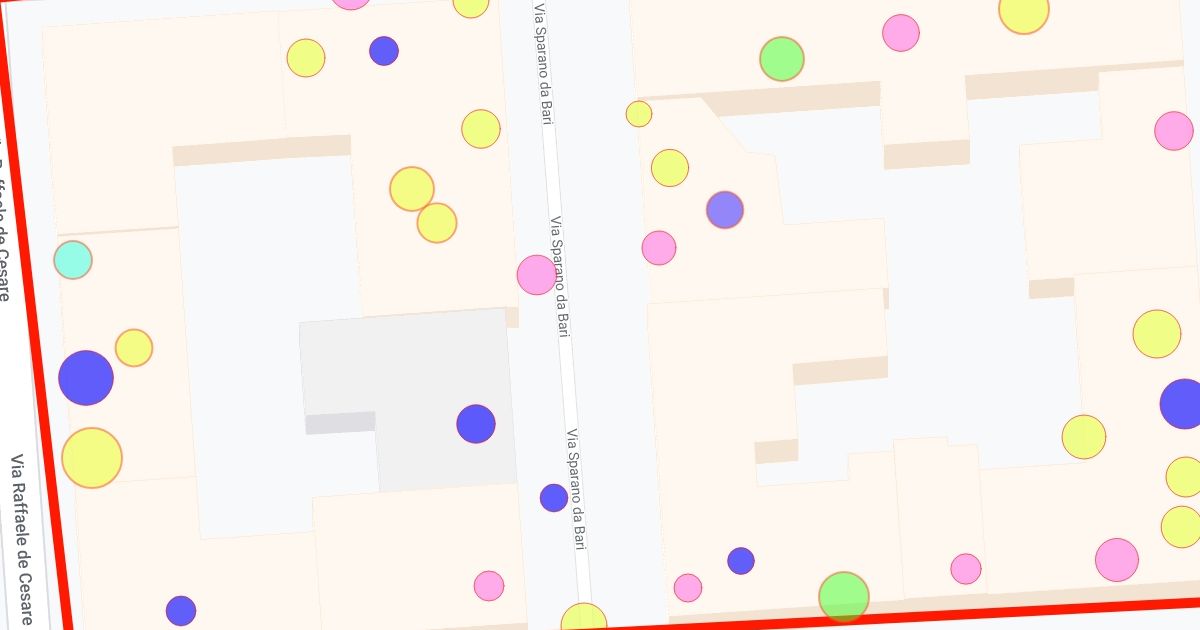Open the light purple translucent marker
This screenshot has height=630, width=1200.
coord(725,210)
